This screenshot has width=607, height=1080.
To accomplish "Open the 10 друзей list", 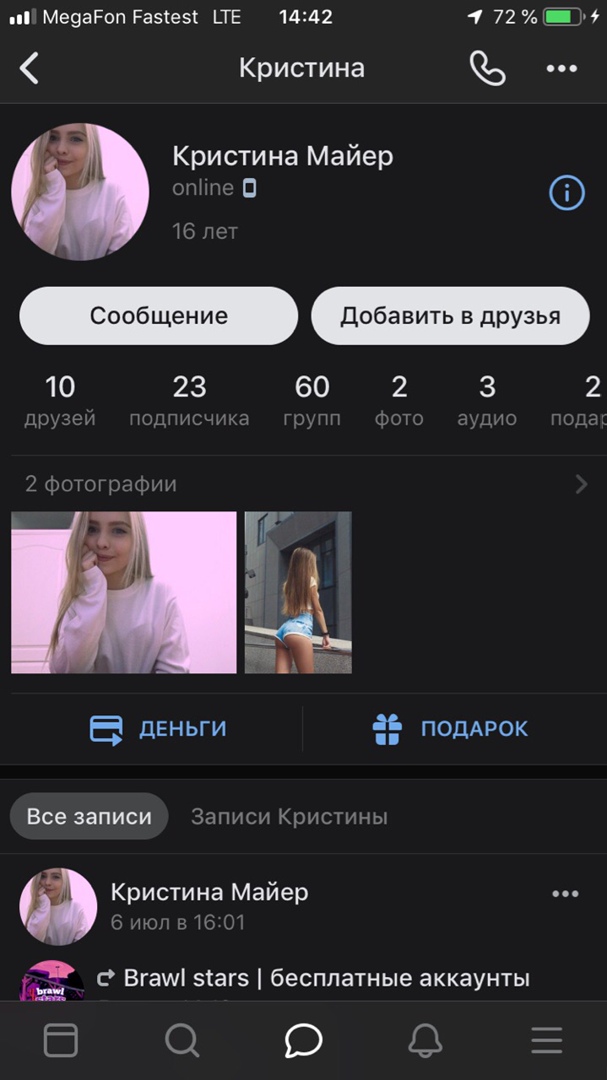I will (60, 400).
